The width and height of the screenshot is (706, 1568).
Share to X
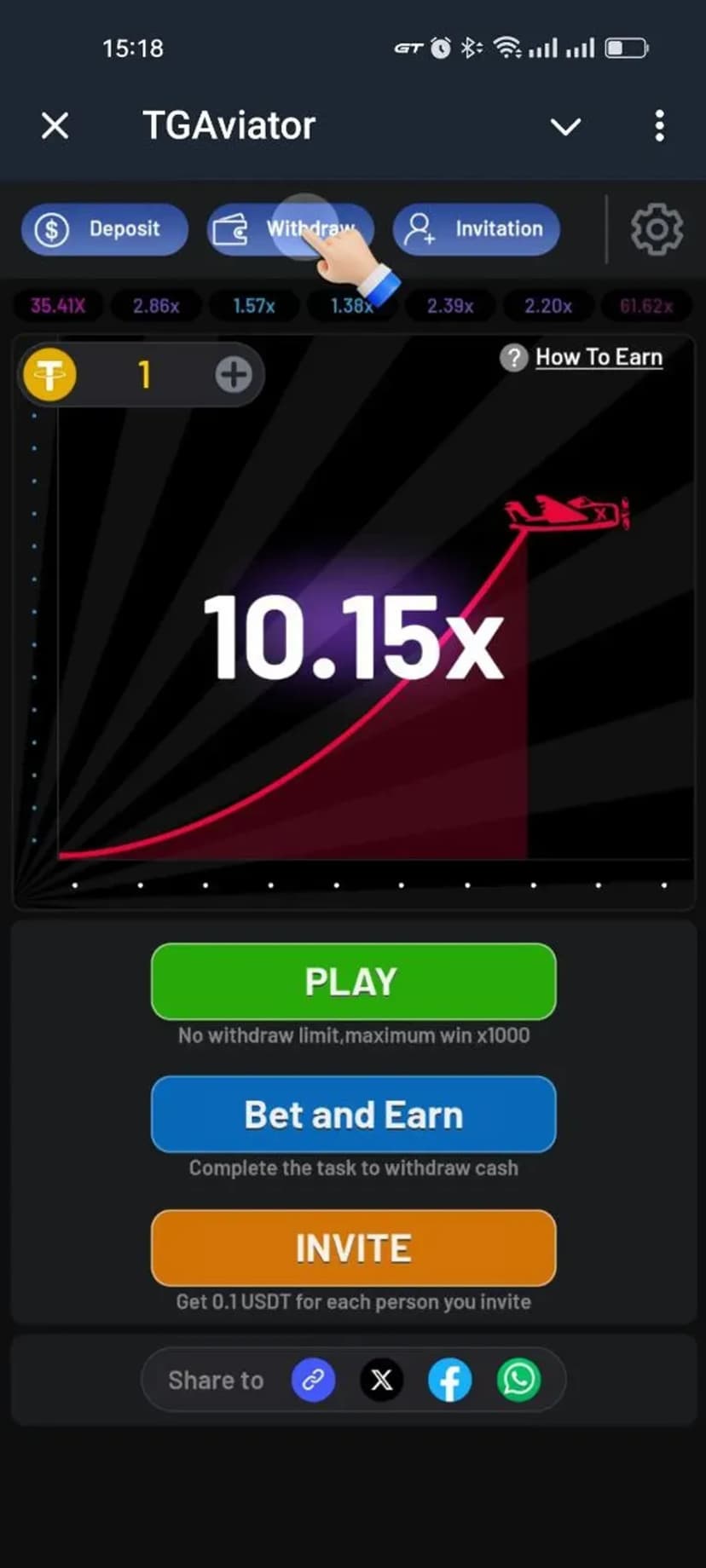click(x=381, y=1380)
